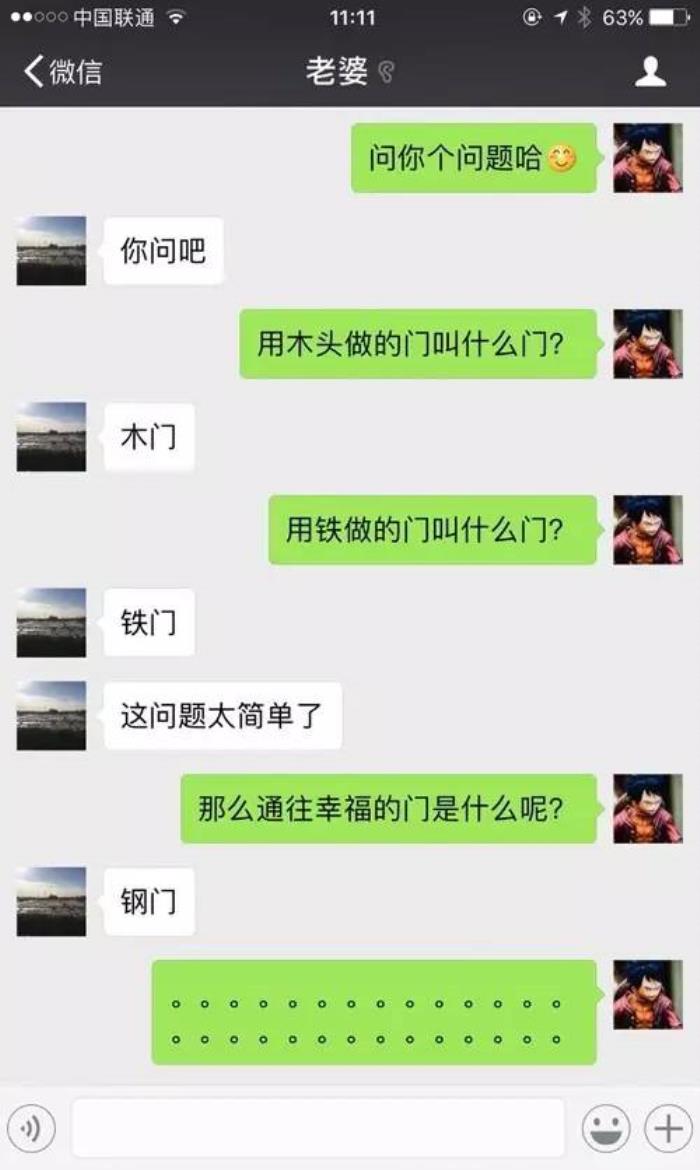This screenshot has width=700, height=1170.
Task: Tap 老婆's avatar beside 你问吧
Action: pos(51,251)
